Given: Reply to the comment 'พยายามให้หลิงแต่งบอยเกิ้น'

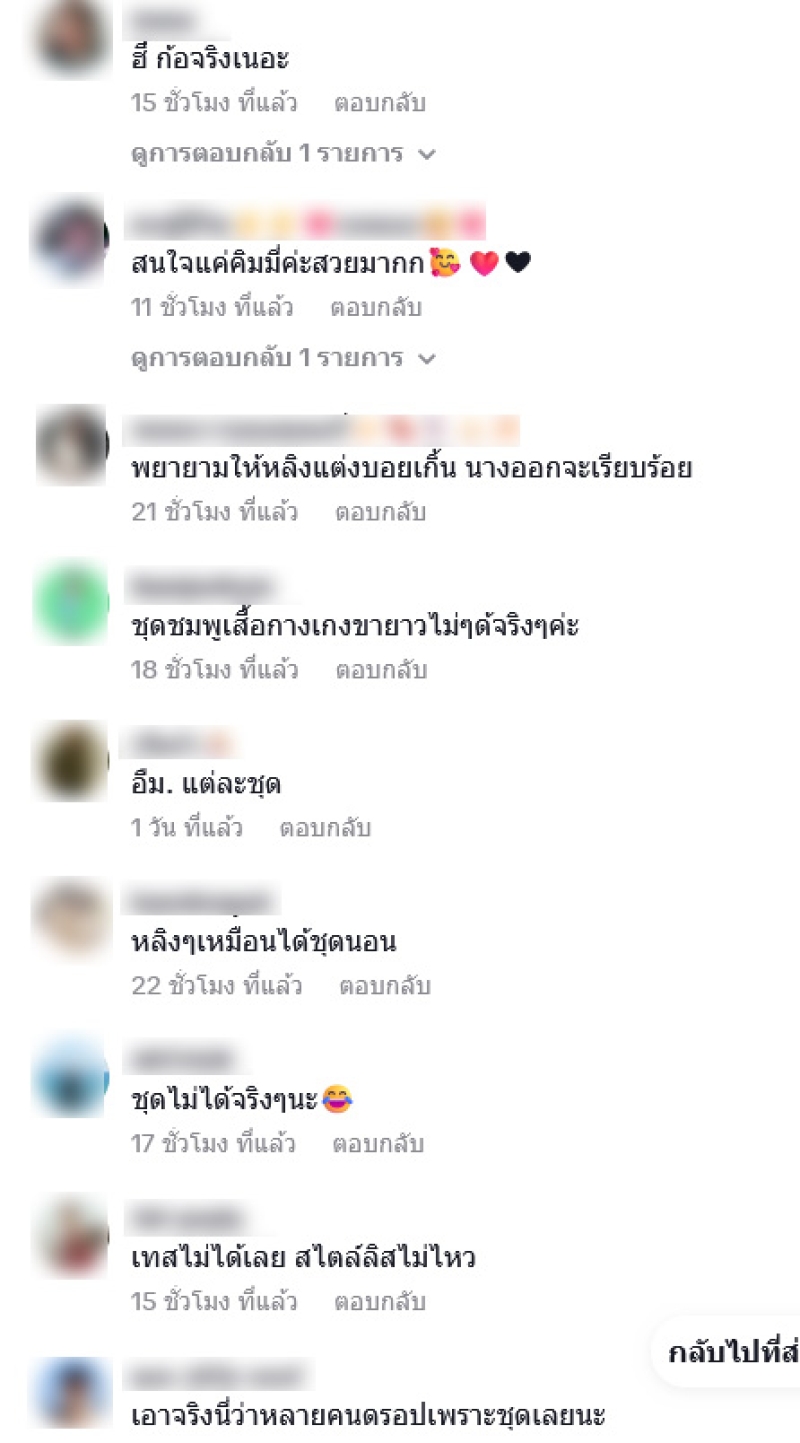Looking at the screenshot, I should 380,513.
